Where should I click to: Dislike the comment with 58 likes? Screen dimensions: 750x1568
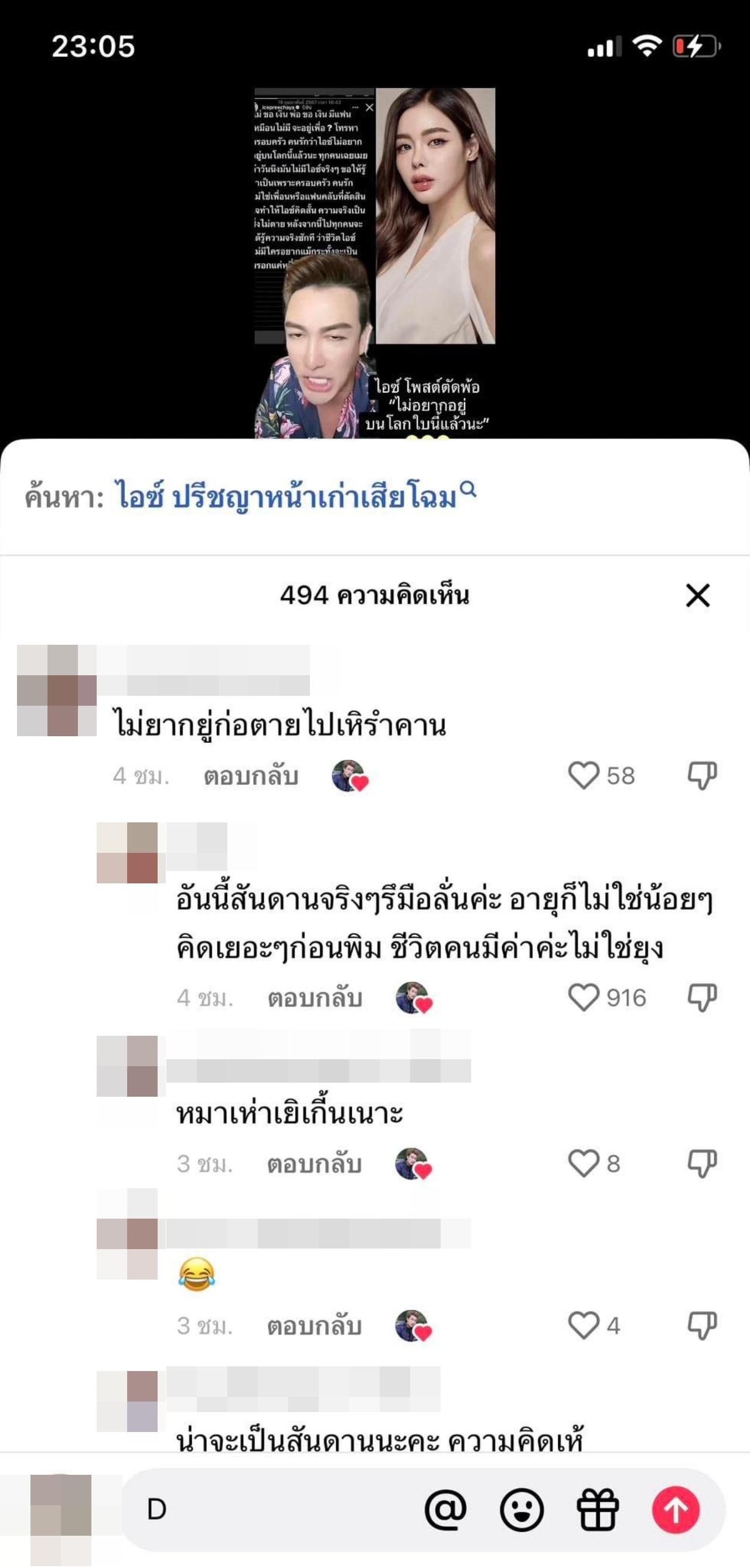702,776
